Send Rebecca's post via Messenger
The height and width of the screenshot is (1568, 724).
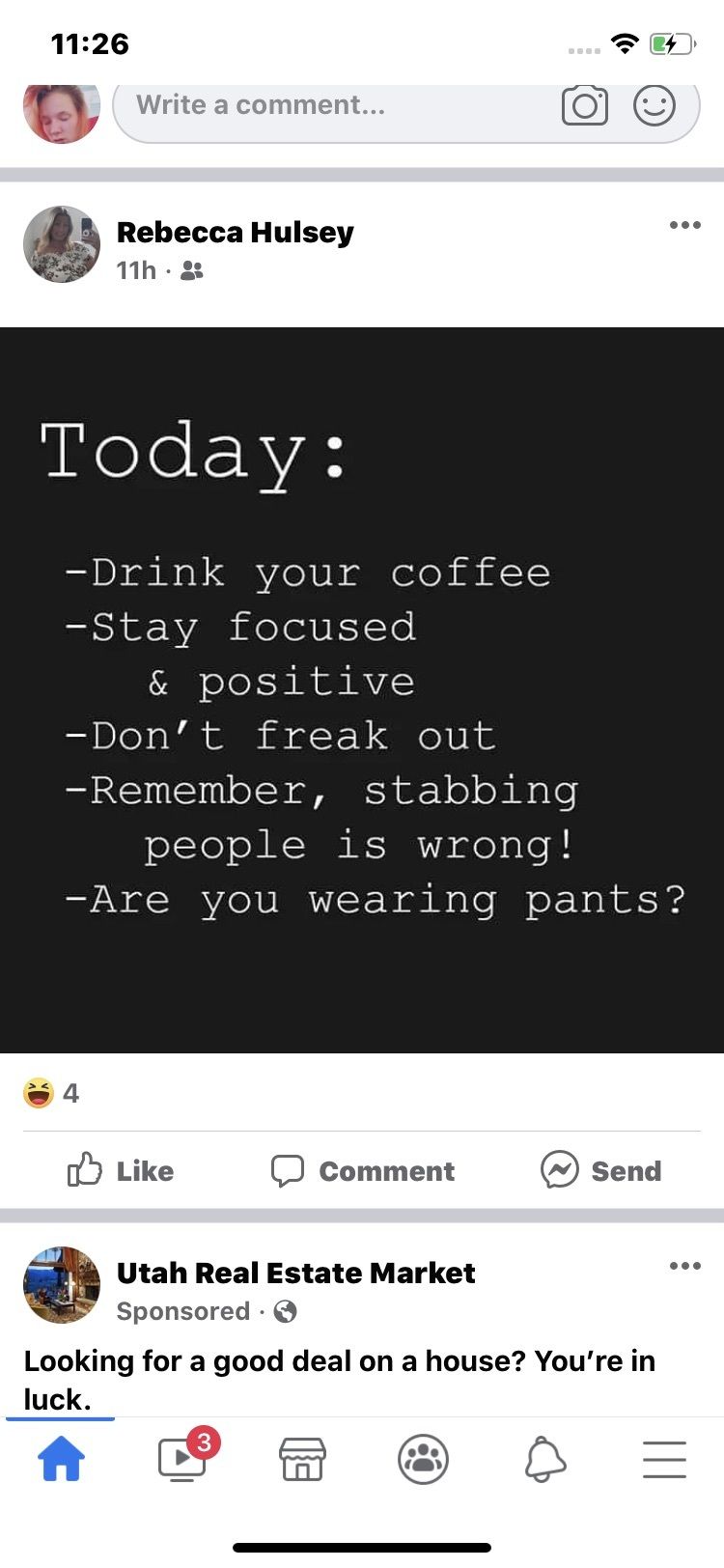coord(601,1170)
